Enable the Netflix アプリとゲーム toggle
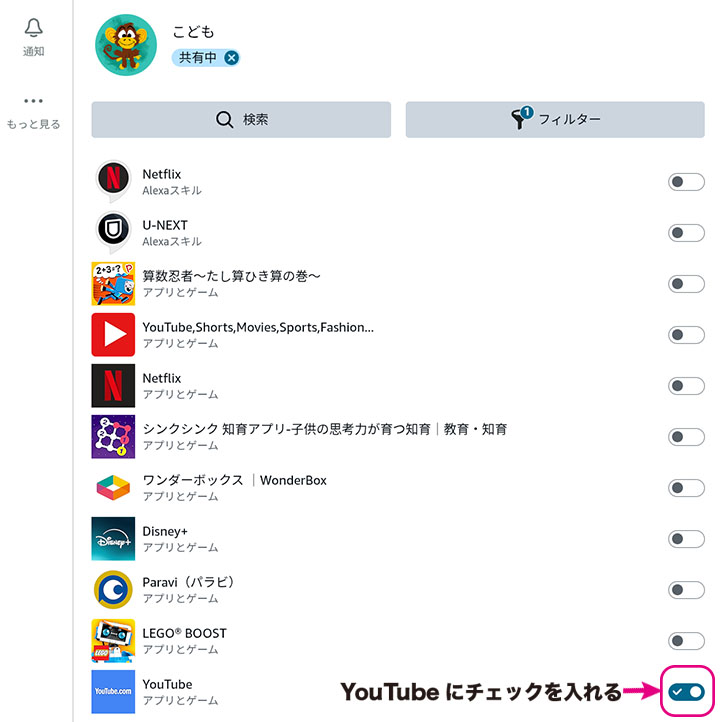This screenshot has width=720, height=722. click(686, 386)
